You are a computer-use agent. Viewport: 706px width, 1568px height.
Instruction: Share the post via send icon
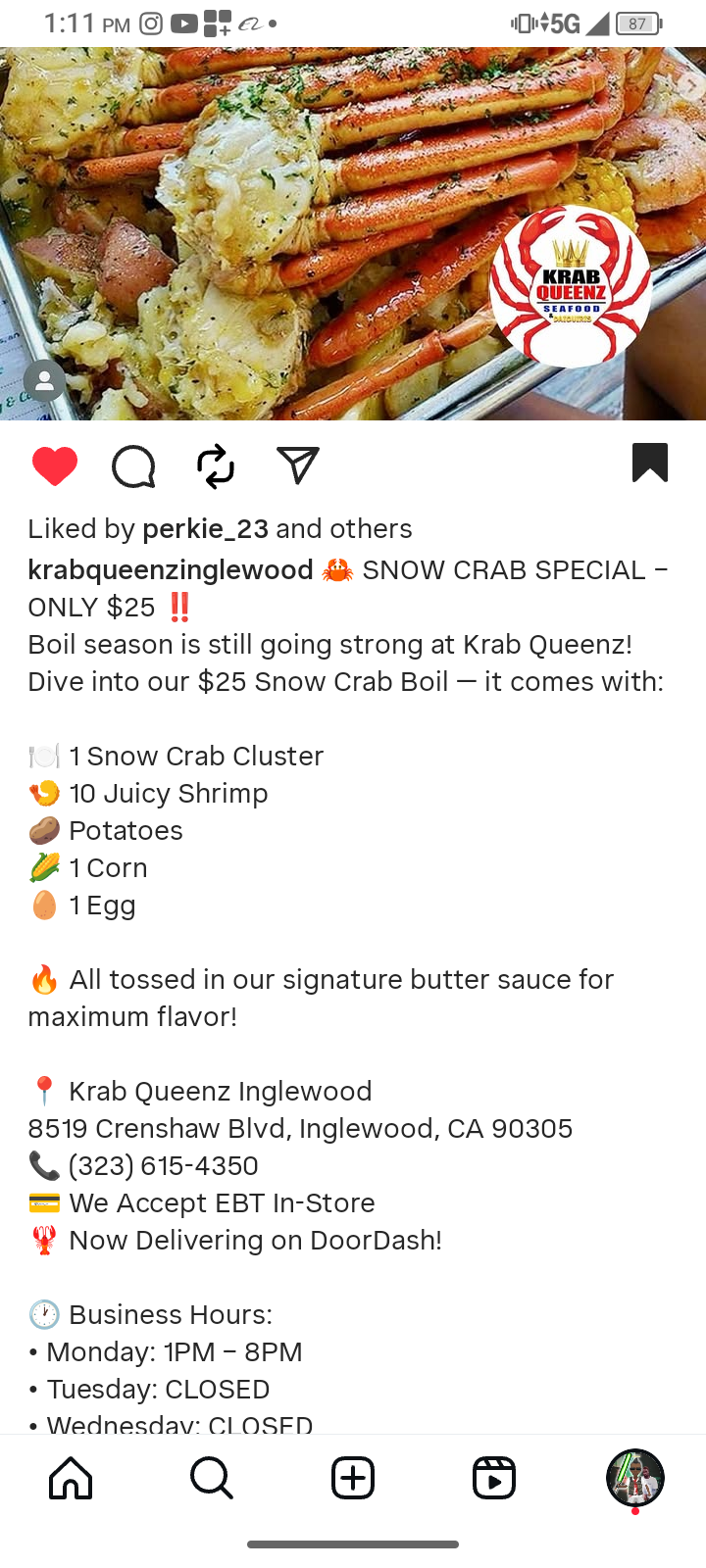298,465
